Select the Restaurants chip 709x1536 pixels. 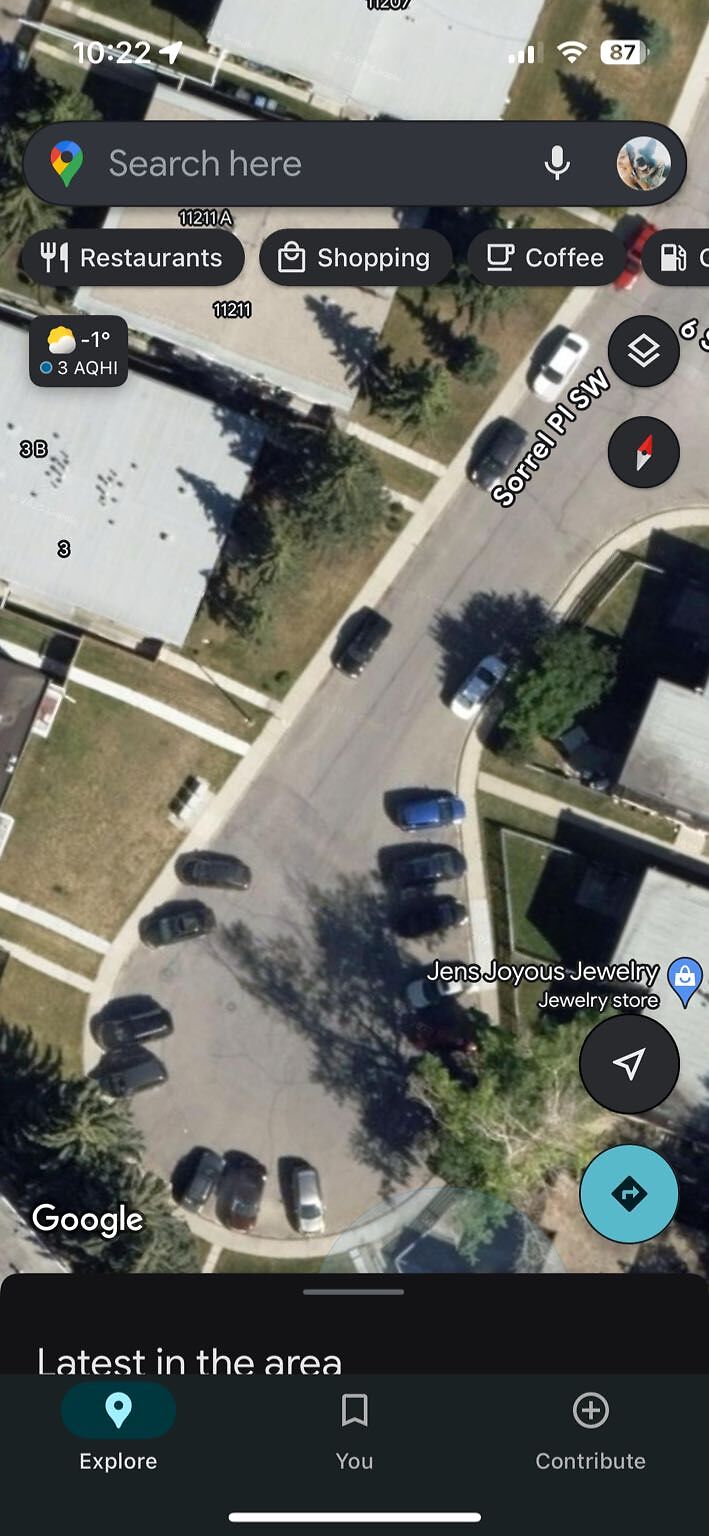coord(132,258)
